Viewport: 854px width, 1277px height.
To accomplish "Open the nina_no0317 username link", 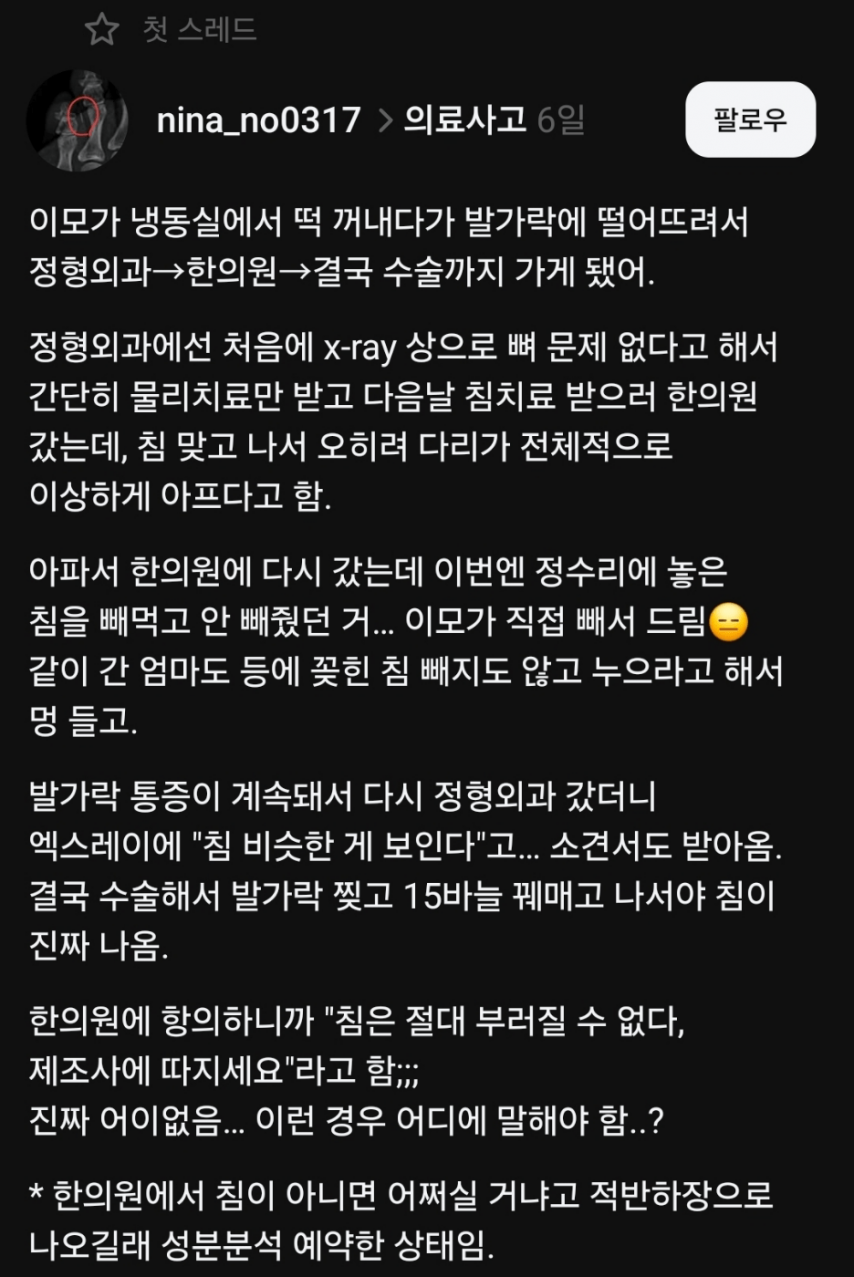I will [x=258, y=121].
